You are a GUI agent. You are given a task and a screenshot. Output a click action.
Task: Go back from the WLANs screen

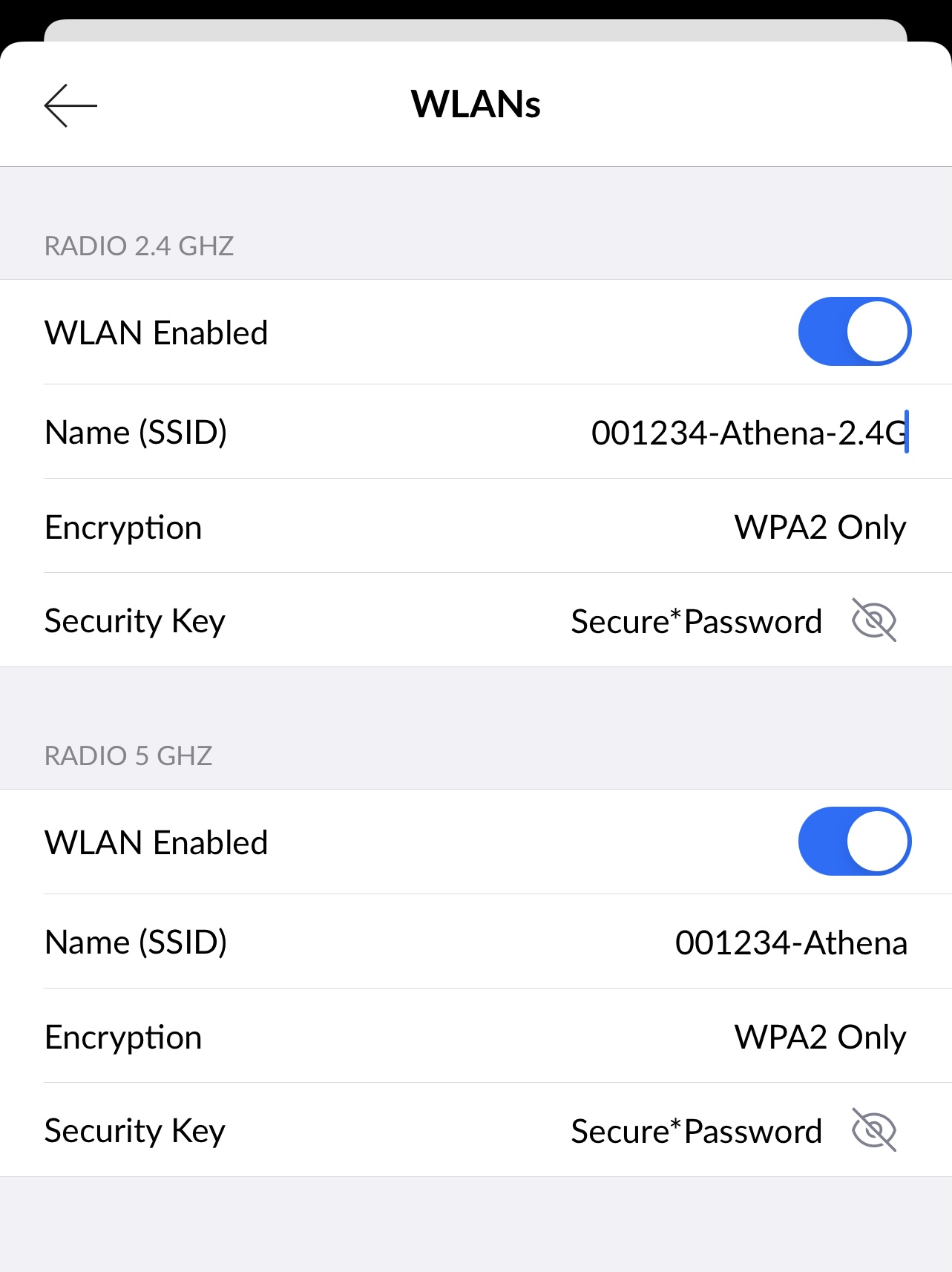70,105
